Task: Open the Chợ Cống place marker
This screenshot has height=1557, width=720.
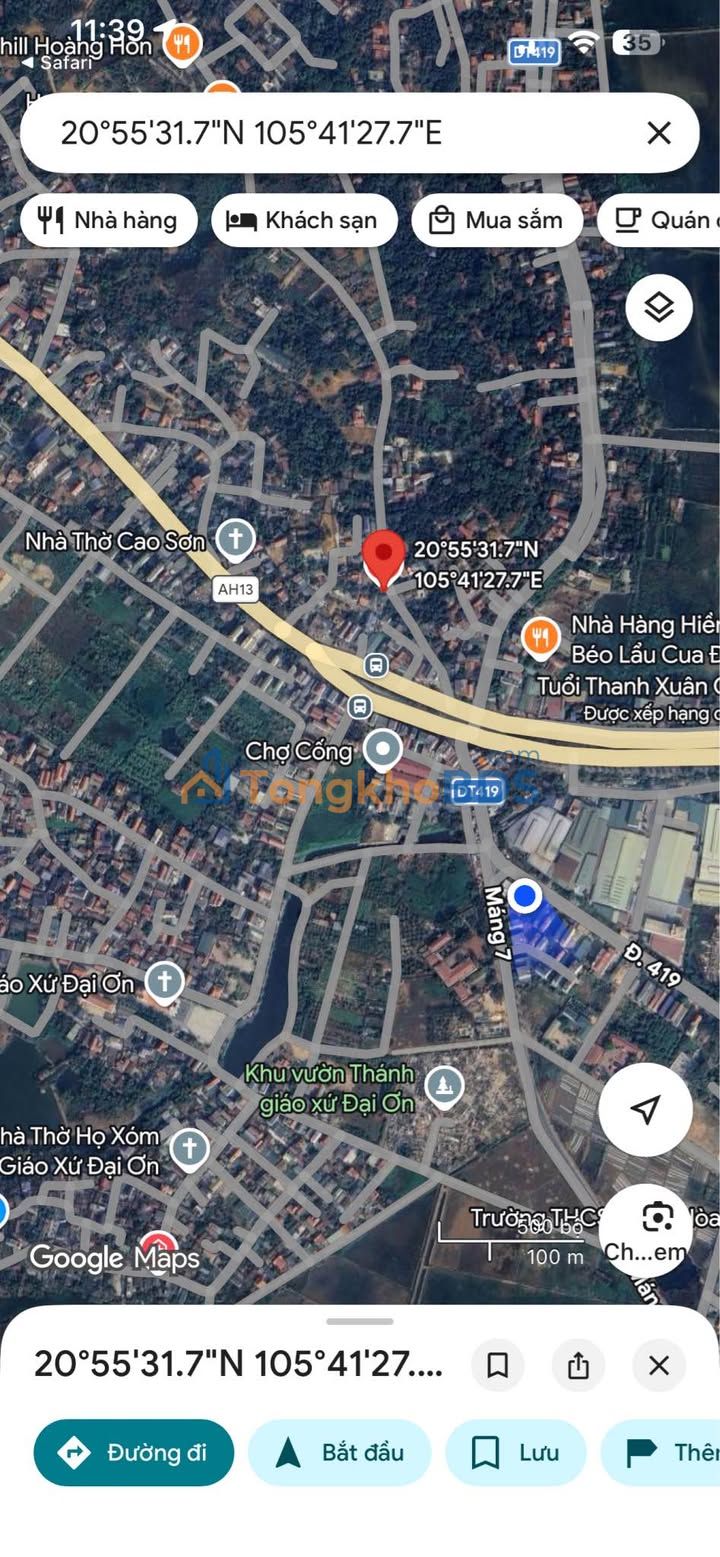Action: (x=381, y=748)
